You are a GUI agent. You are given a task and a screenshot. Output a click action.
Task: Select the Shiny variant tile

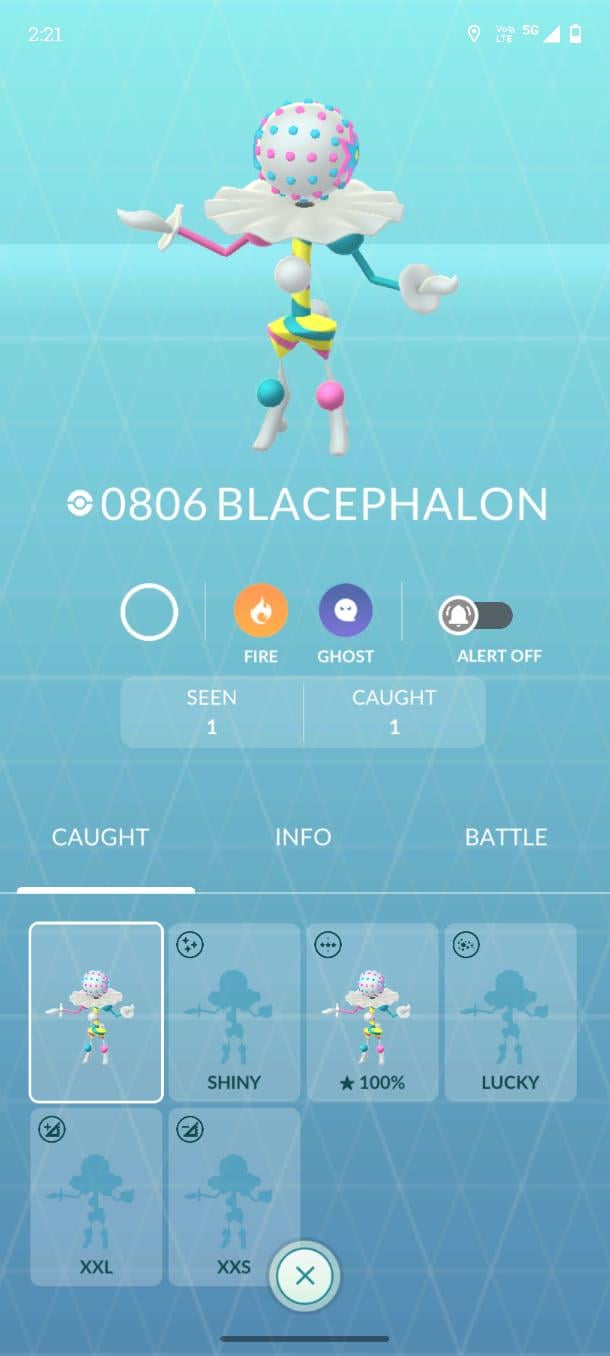pos(234,1012)
